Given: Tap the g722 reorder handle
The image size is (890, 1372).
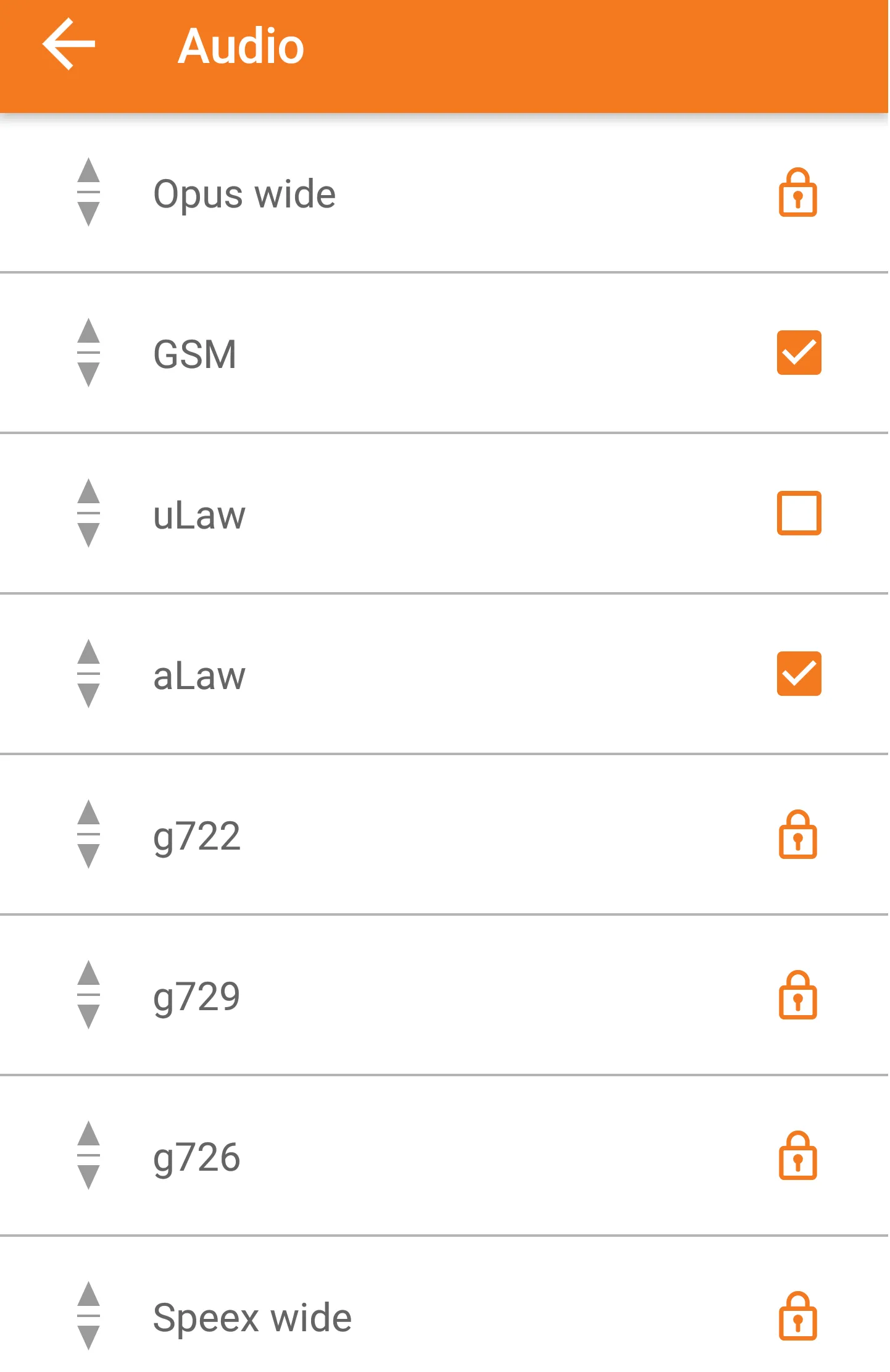Looking at the screenshot, I should coord(89,834).
